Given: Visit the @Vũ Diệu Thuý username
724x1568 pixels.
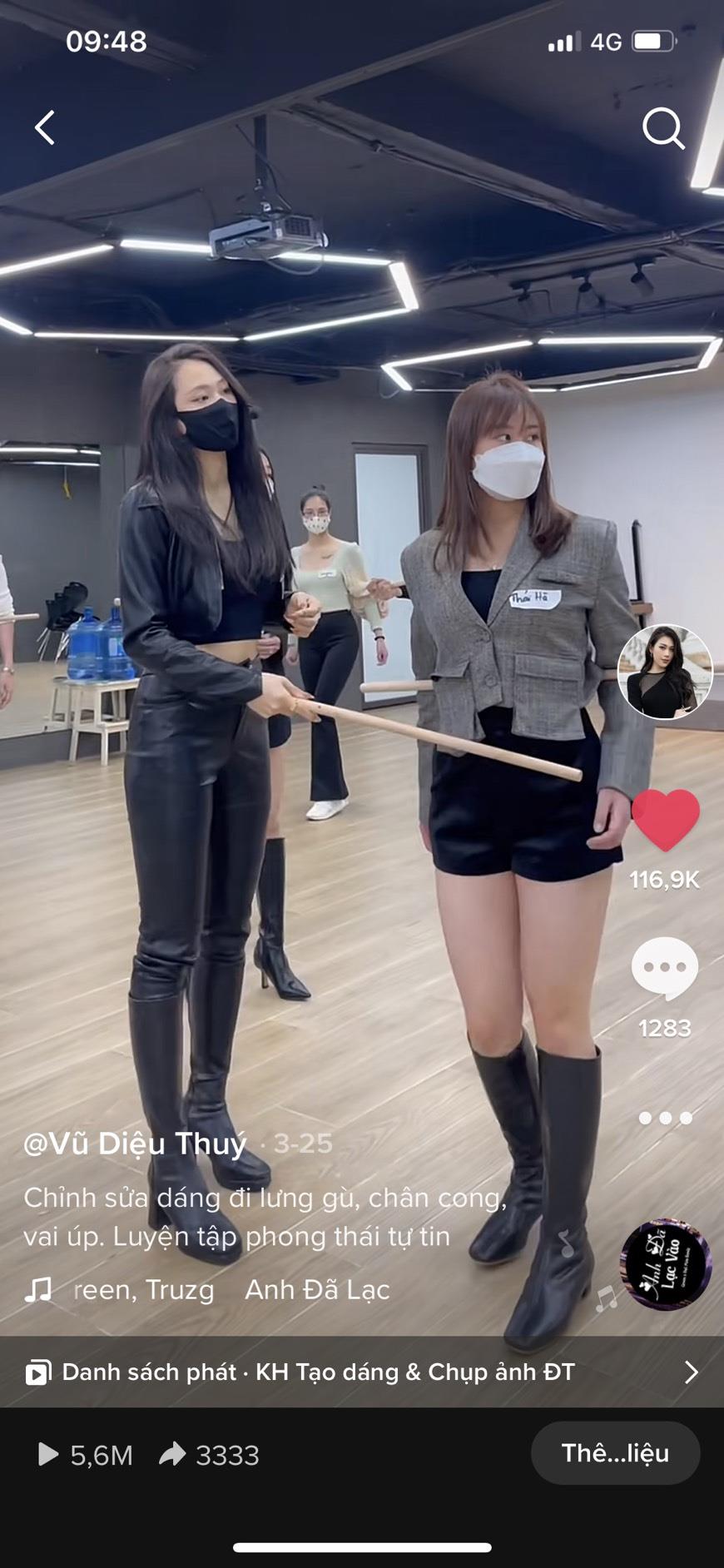Looking at the screenshot, I should click(135, 1144).
